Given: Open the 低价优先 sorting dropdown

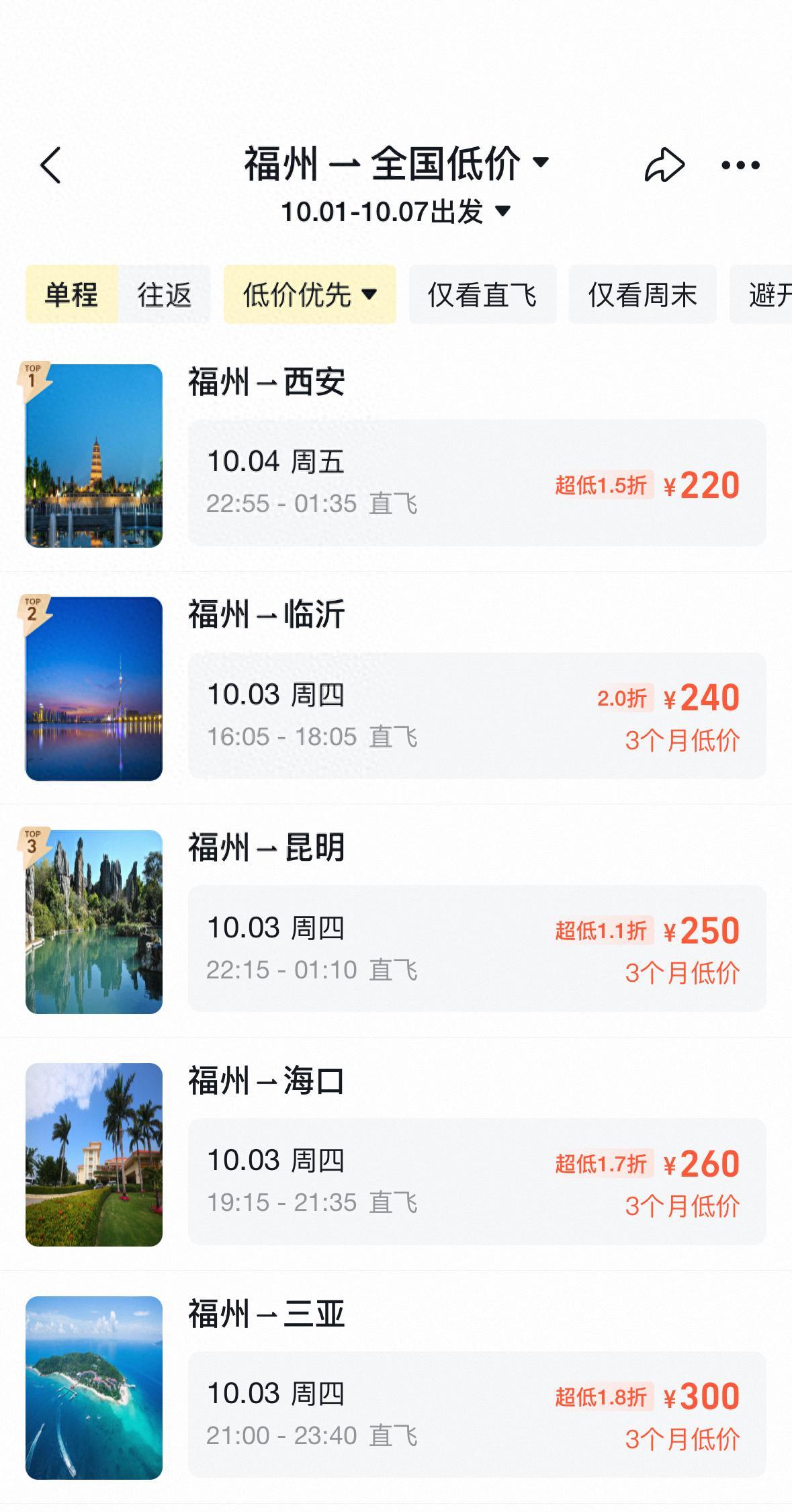Looking at the screenshot, I should coord(309,294).
